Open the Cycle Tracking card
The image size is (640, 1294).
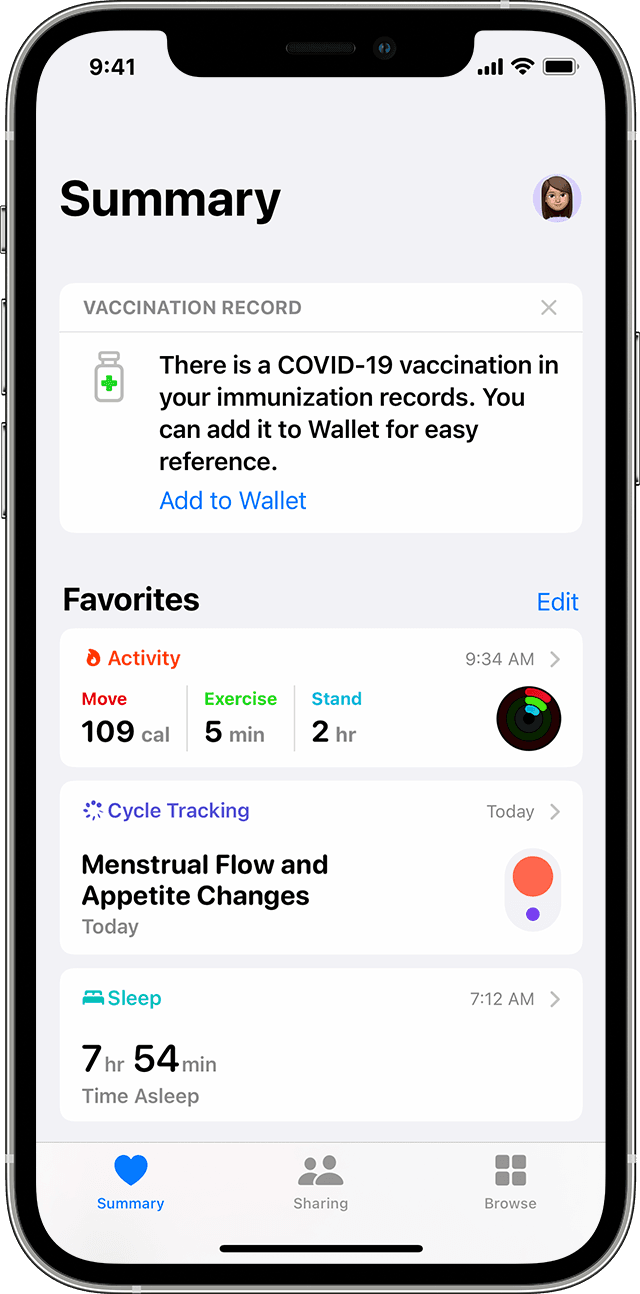coord(321,868)
